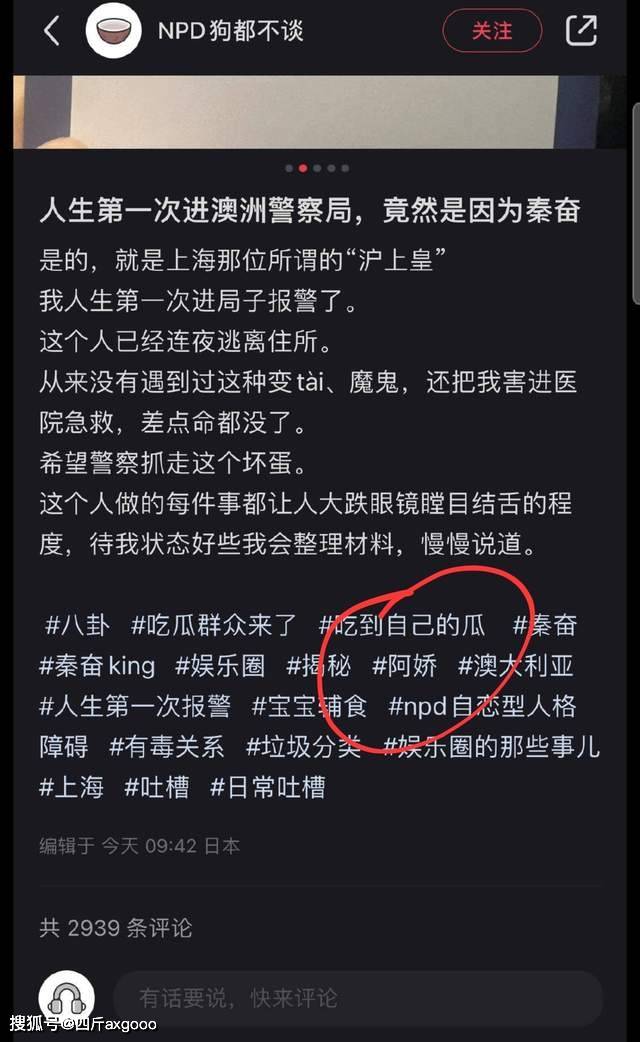Open the #有毒关系 hashtag
The height and width of the screenshot is (1042, 640).
(167, 746)
